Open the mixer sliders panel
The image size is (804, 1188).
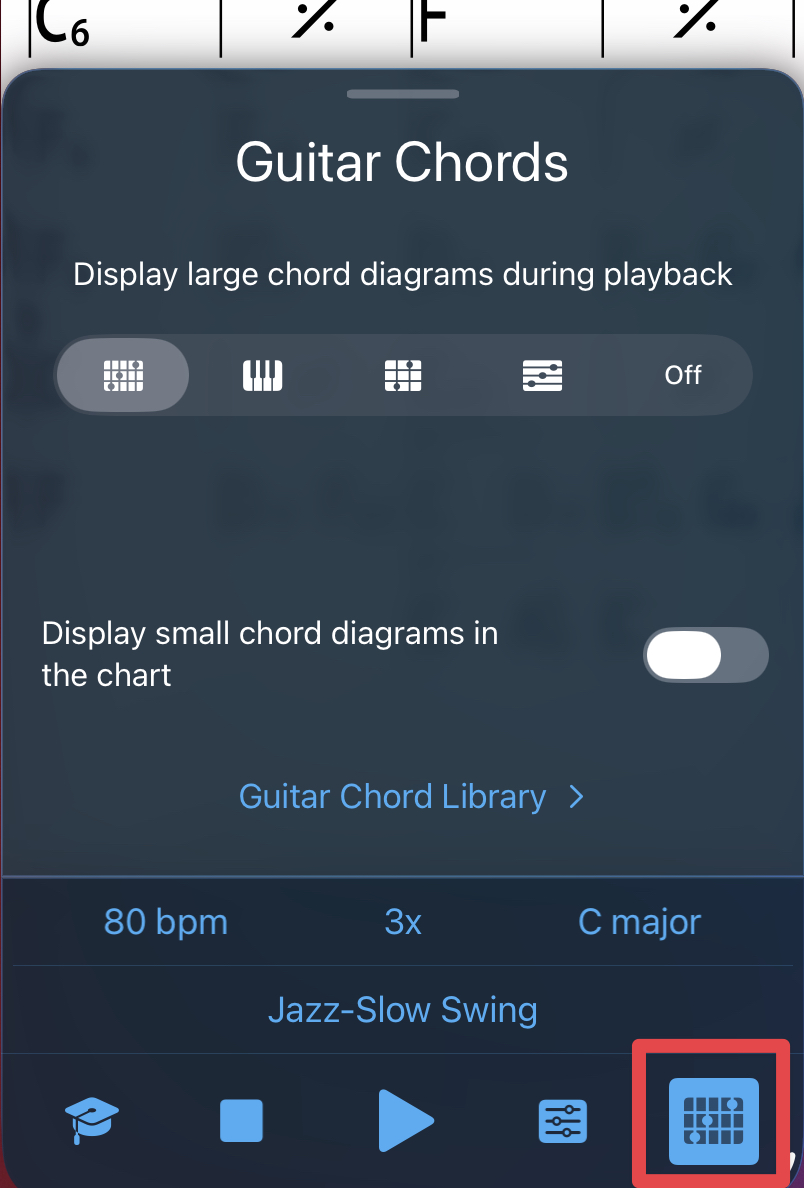click(x=563, y=1121)
